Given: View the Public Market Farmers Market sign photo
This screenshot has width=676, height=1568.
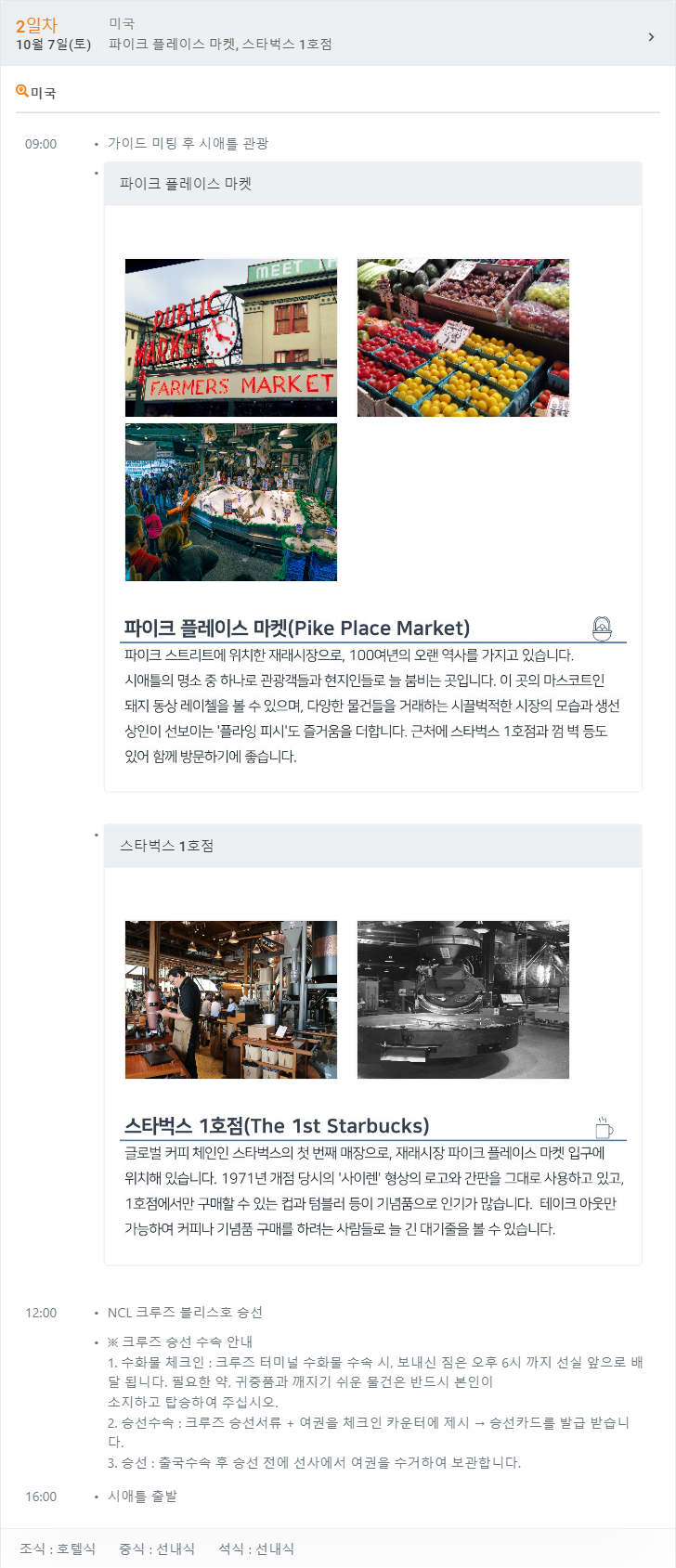Looking at the screenshot, I should [x=231, y=338].
